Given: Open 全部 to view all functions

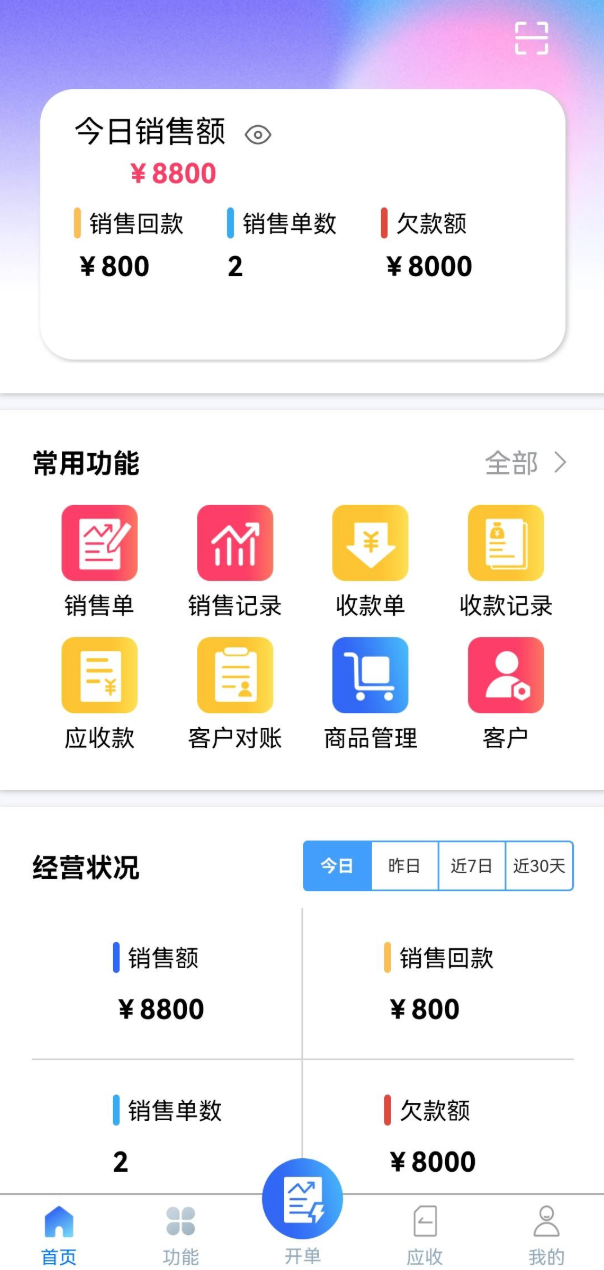Looking at the screenshot, I should 526,463.
